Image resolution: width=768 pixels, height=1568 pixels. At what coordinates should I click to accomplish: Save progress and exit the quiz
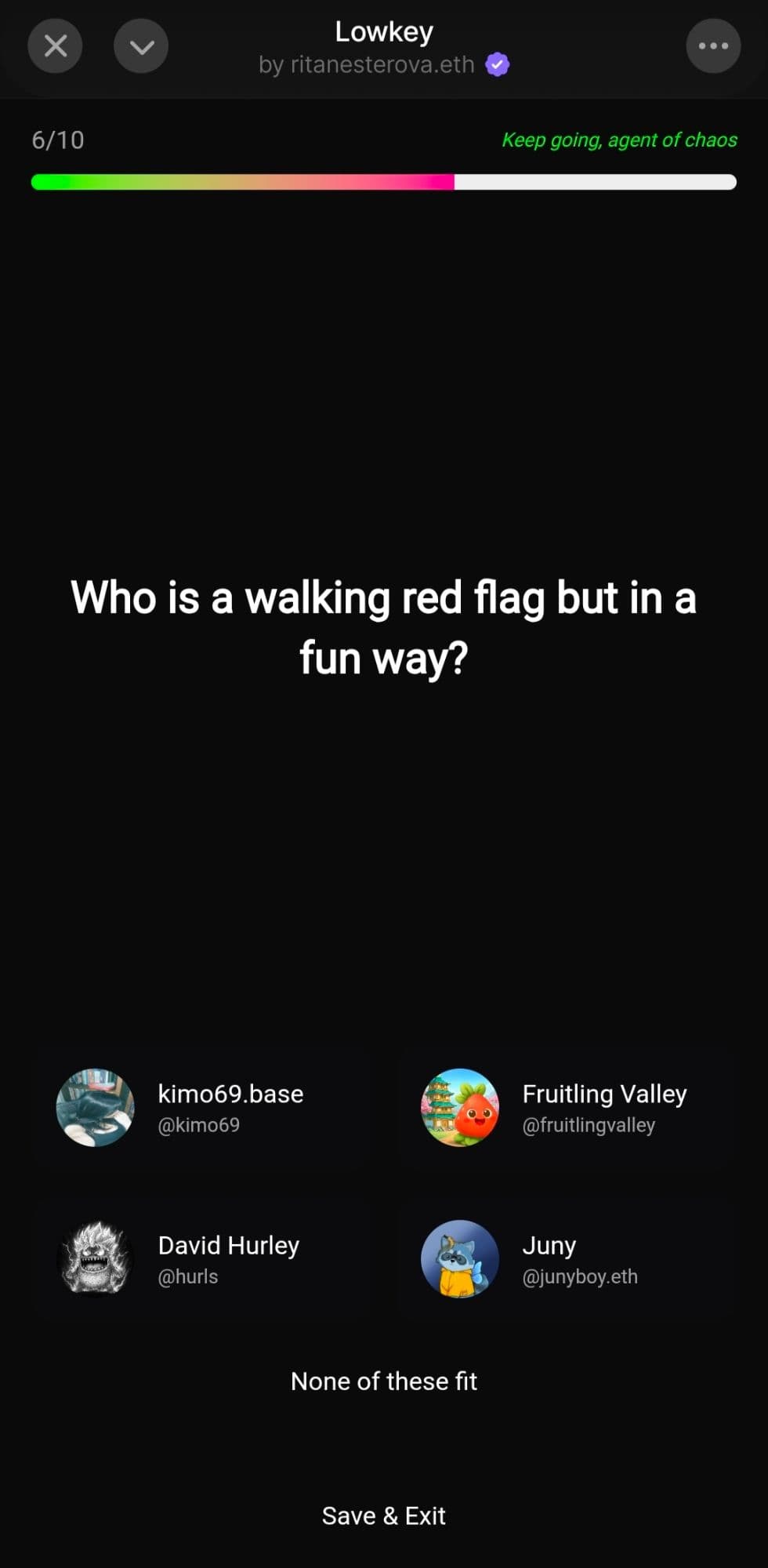point(384,1515)
